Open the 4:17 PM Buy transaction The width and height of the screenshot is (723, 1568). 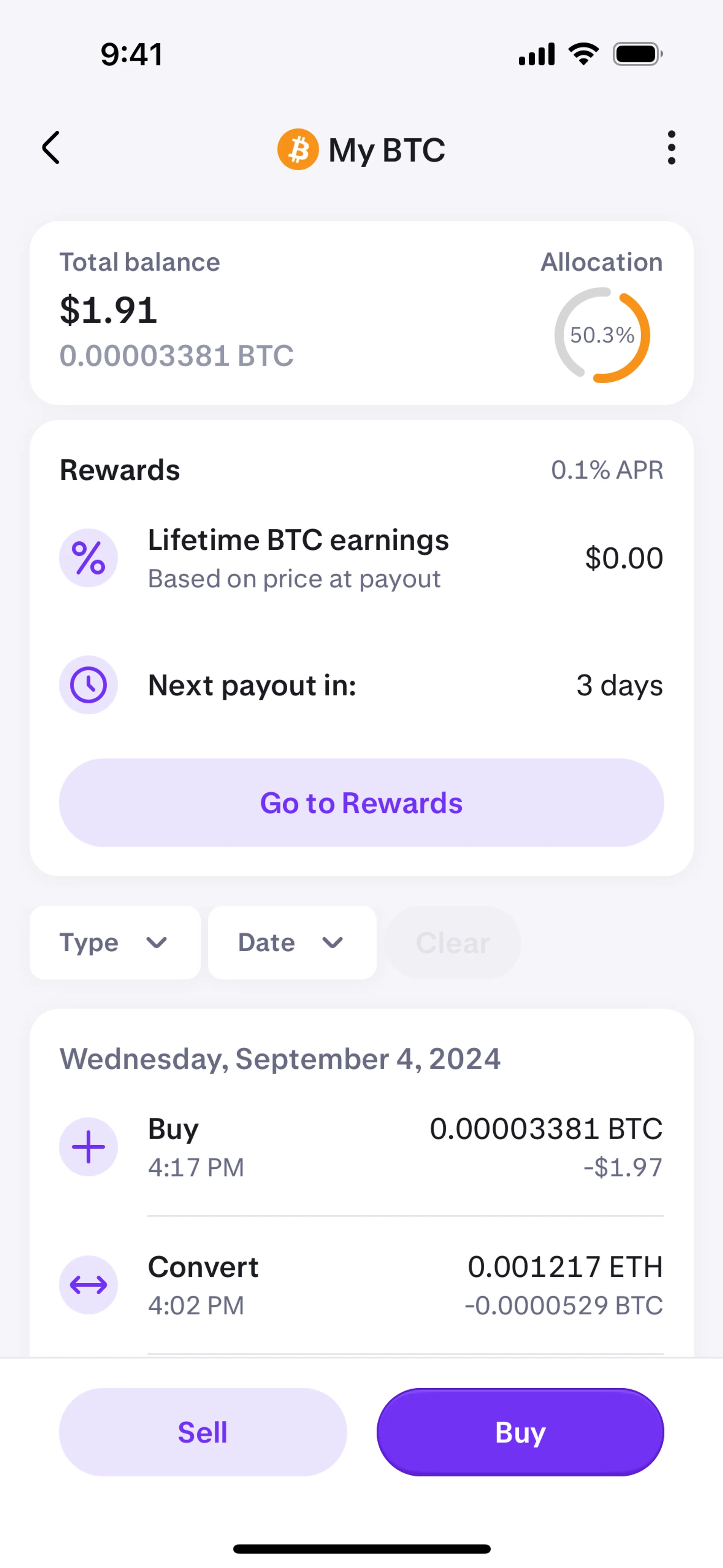[361, 1148]
